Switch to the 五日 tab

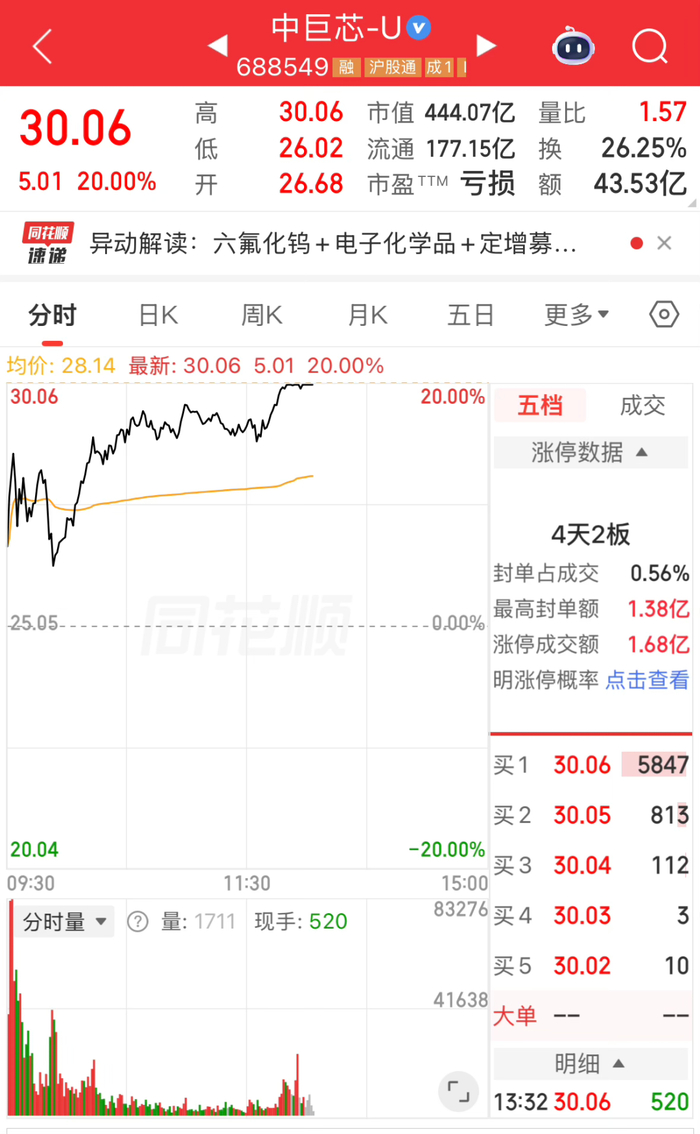pos(470,315)
